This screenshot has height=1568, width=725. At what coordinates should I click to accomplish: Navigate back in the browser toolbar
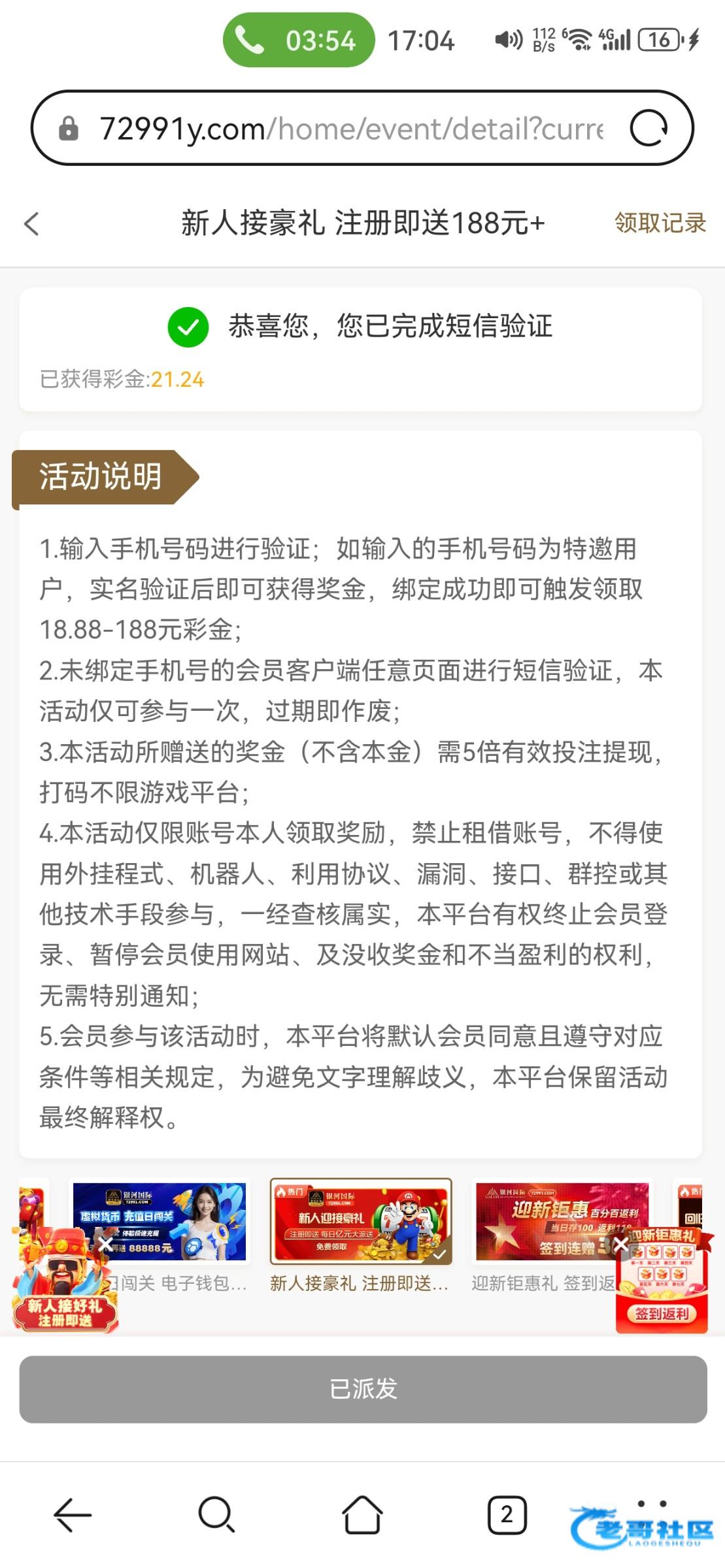pos(72,1514)
